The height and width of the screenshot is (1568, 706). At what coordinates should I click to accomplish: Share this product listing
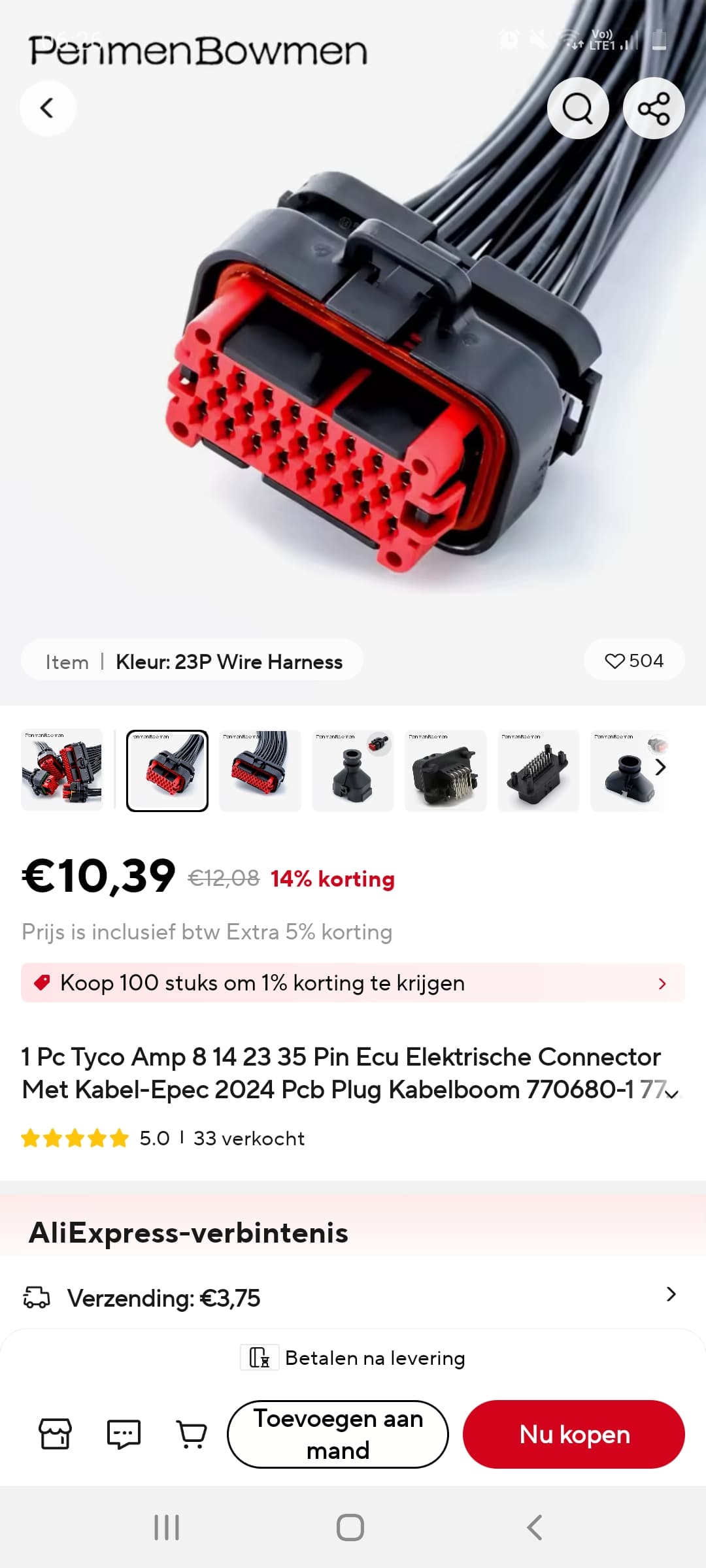coord(654,108)
